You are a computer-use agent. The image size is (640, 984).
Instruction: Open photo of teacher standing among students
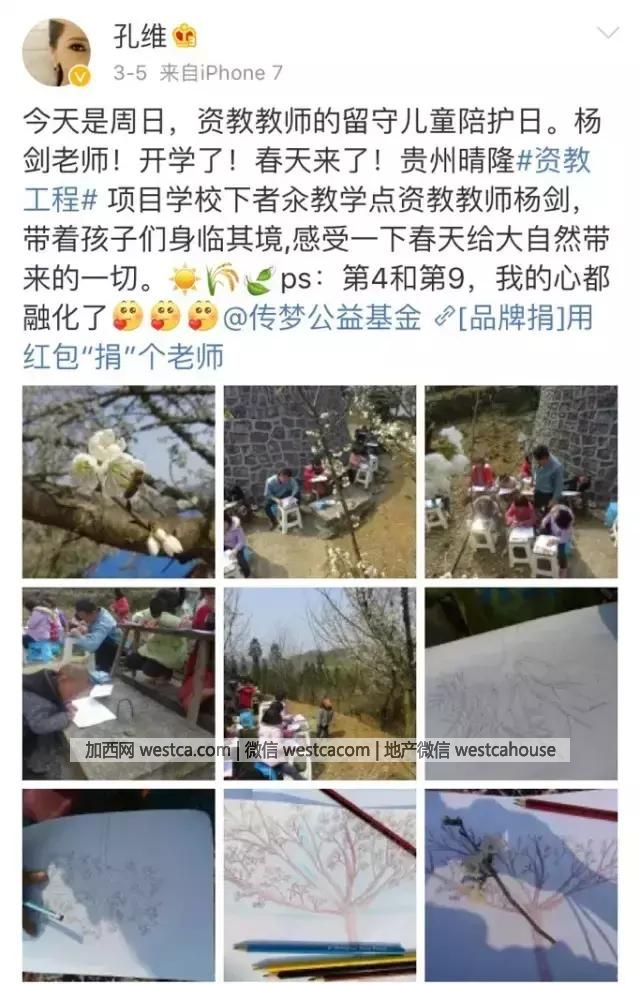click(520, 482)
